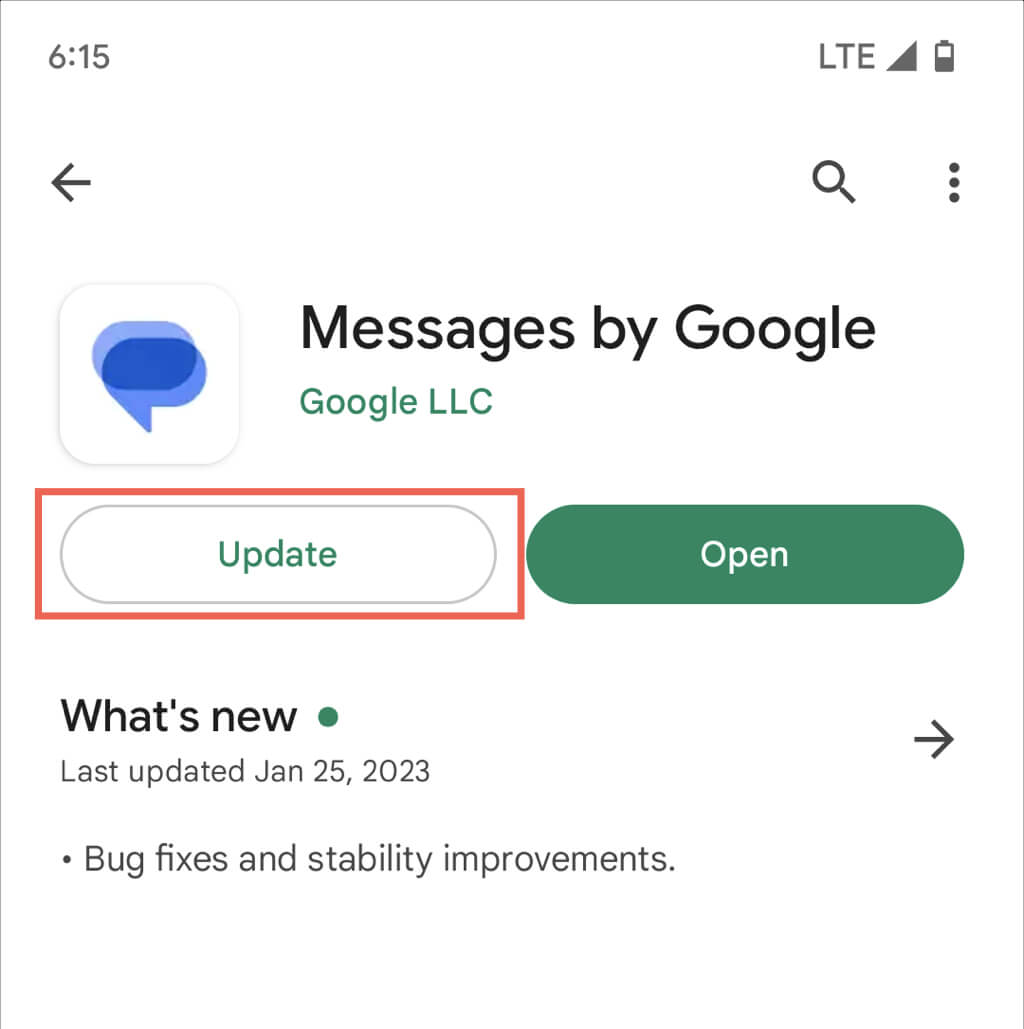
Task: View Google LLC developer page
Action: 396,402
